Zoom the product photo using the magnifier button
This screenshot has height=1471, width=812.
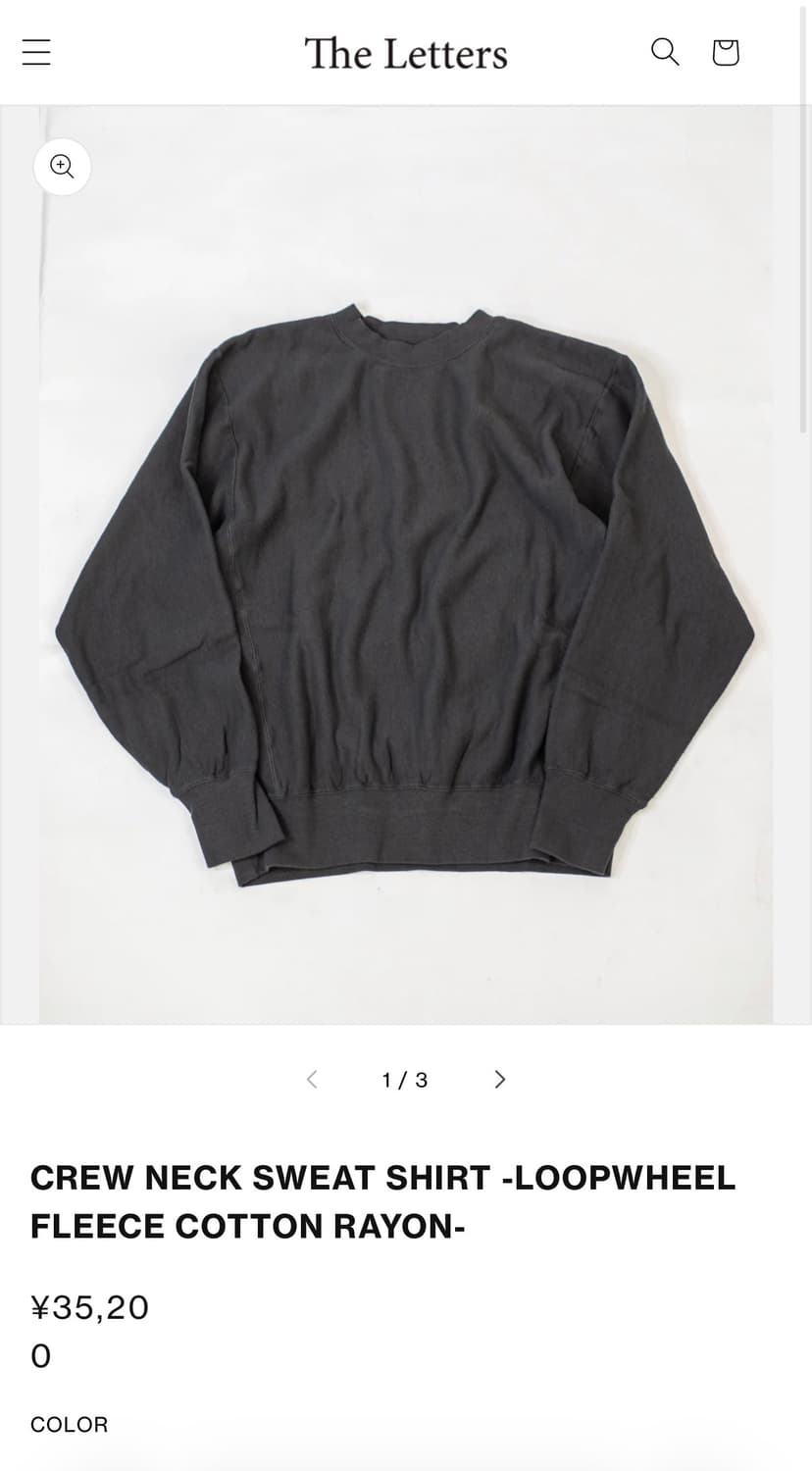(x=62, y=167)
